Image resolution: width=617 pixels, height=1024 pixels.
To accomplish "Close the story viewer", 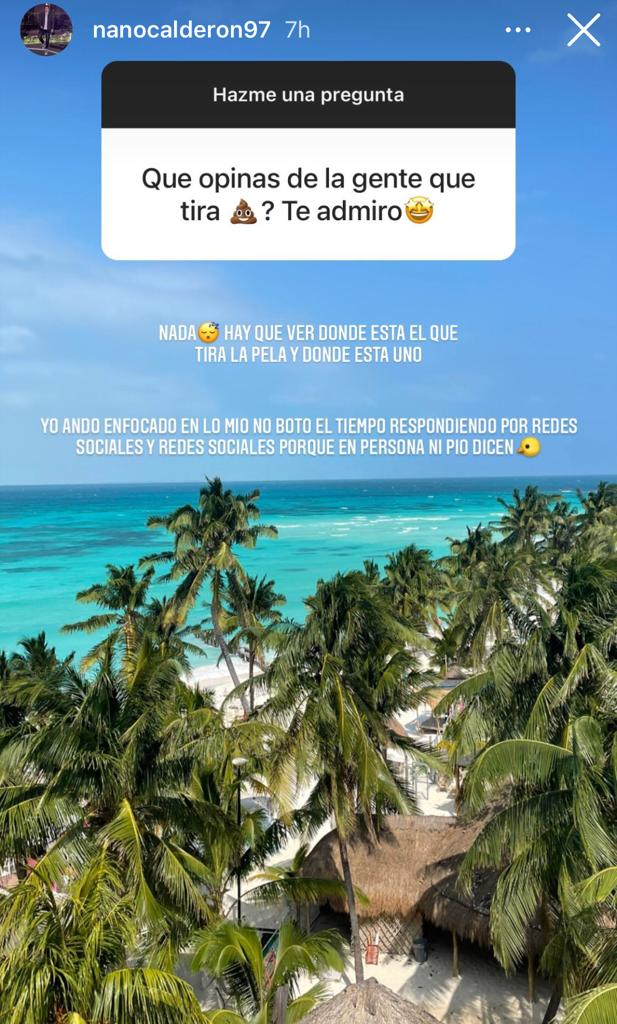I will click(583, 30).
